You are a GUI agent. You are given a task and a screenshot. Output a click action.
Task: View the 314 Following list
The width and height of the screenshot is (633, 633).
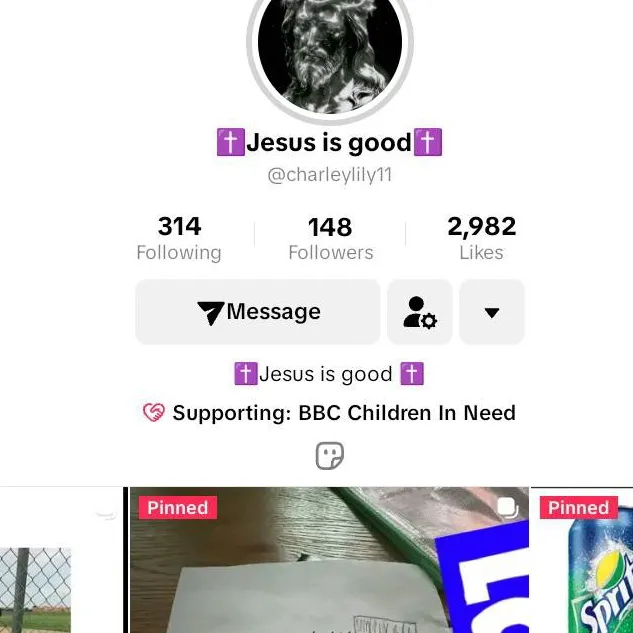[179, 239]
